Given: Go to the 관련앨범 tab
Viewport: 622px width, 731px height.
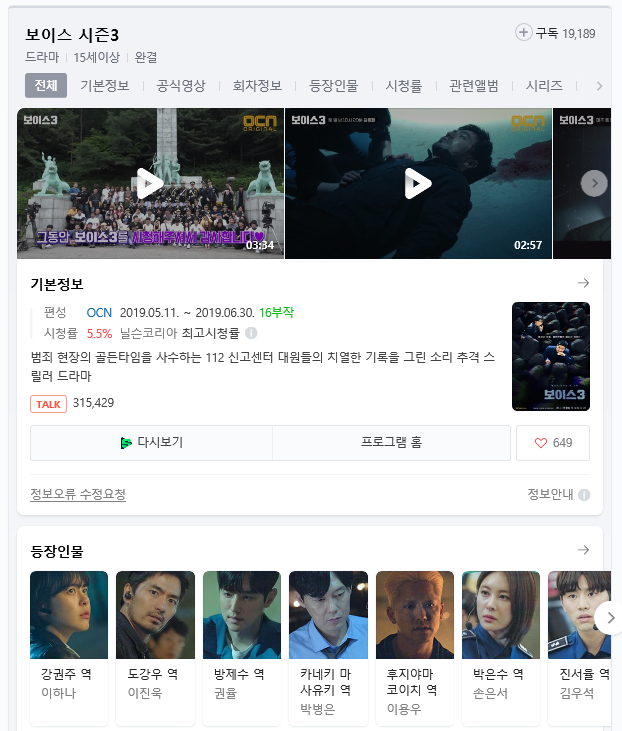Looking at the screenshot, I should [474, 86].
